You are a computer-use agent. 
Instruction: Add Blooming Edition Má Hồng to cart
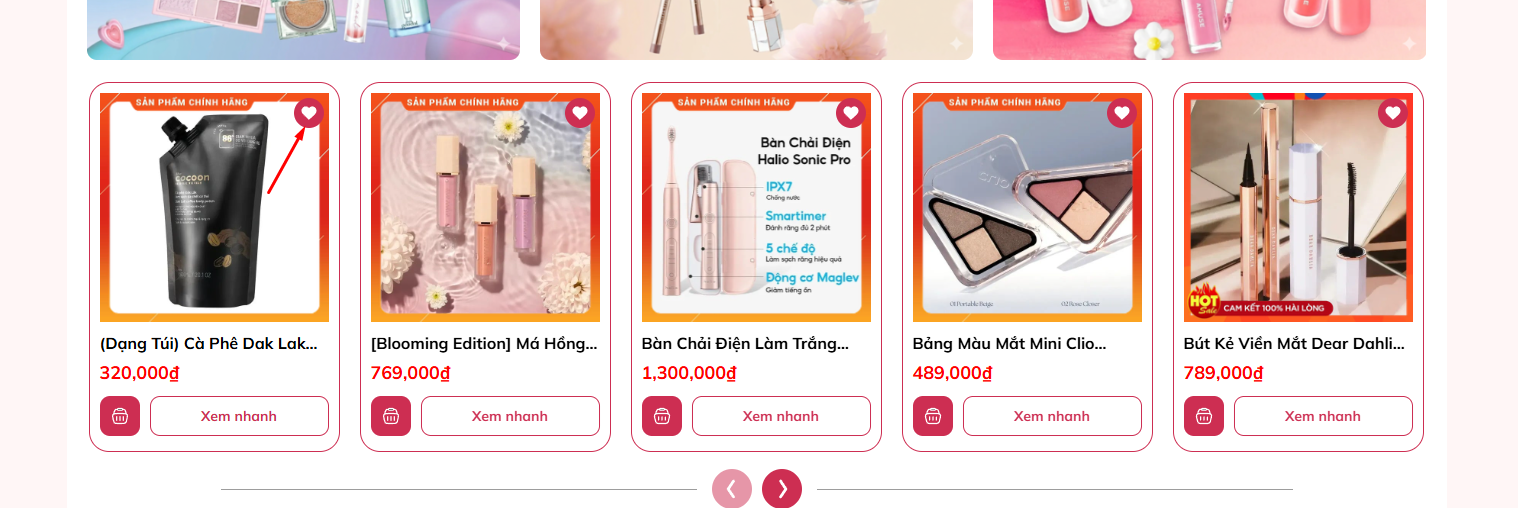pyautogui.click(x=391, y=416)
